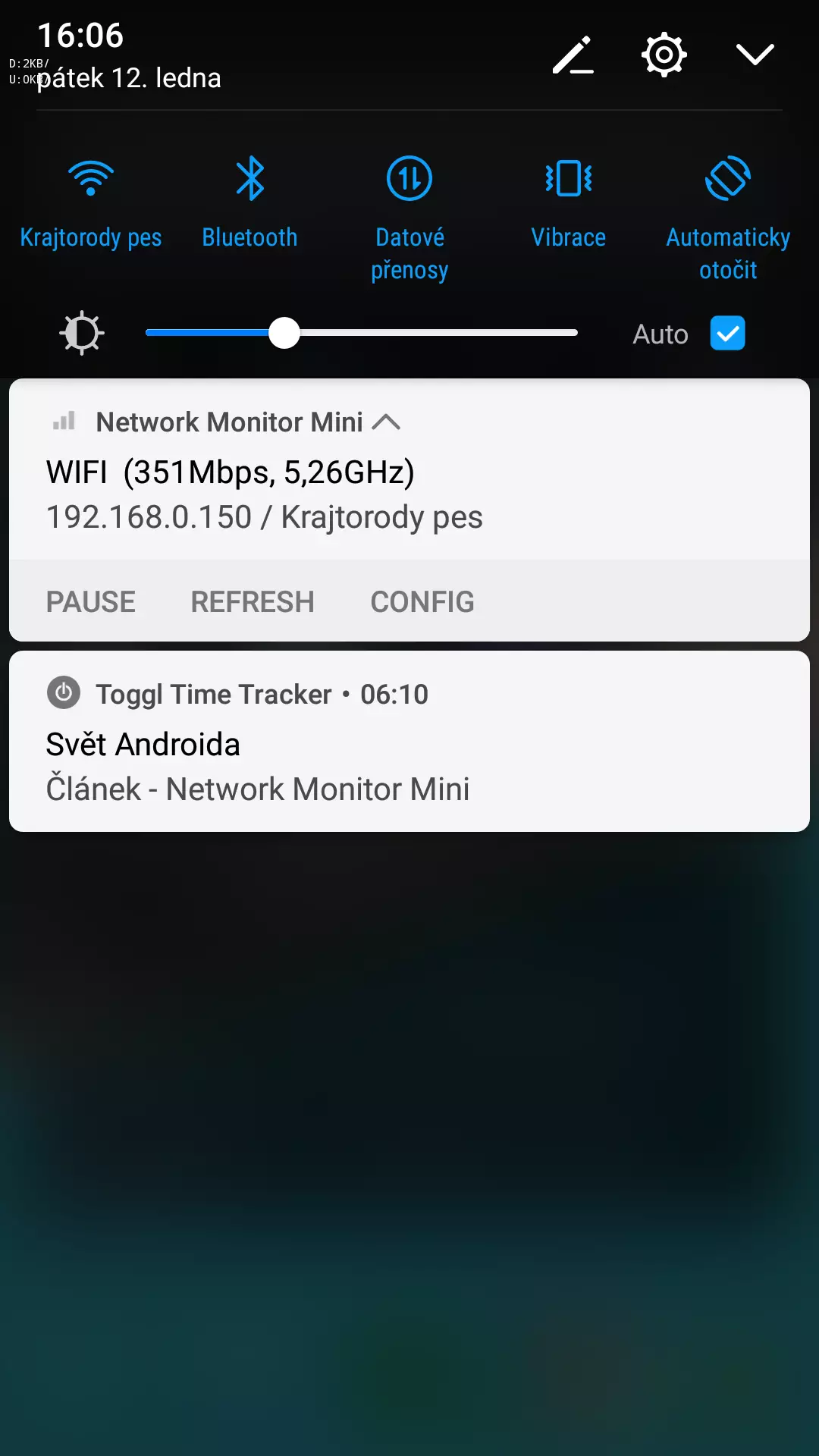Viewport: 819px width, 1456px height.
Task: Edit the quick settings tiles with pencil icon
Action: pyautogui.click(x=573, y=55)
